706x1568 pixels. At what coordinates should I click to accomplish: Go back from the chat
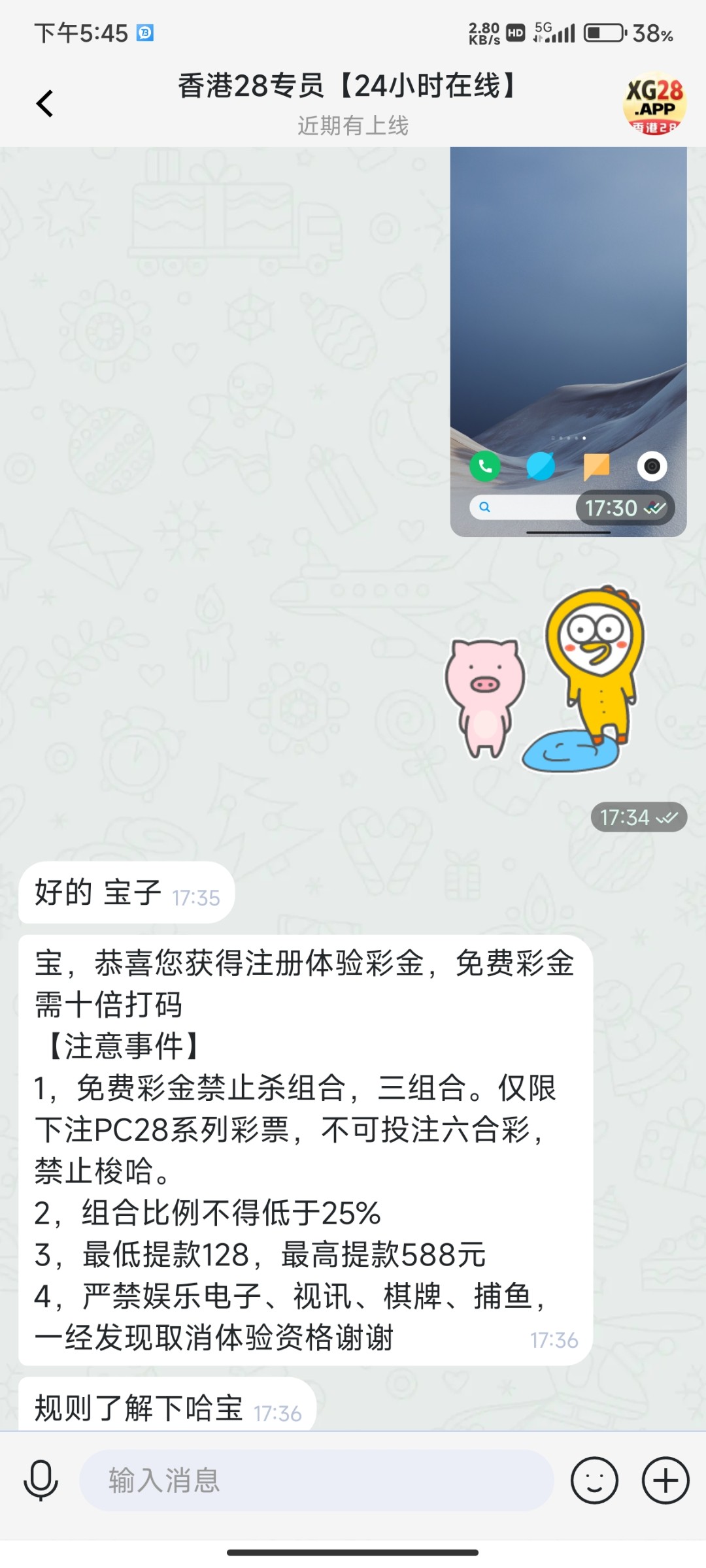(44, 103)
